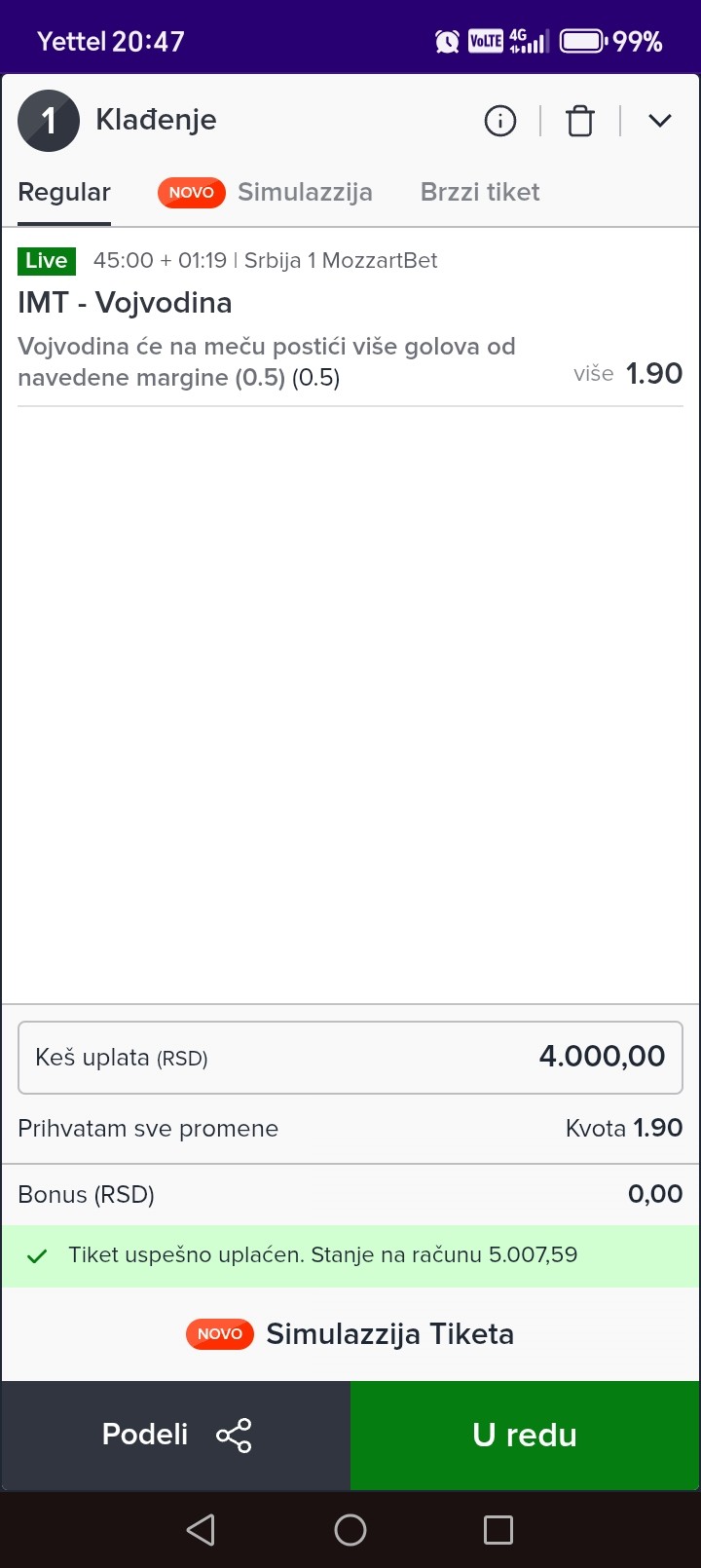This screenshot has width=701, height=1568.
Task: Collapse the betting slip with the chevron
Action: [x=660, y=121]
